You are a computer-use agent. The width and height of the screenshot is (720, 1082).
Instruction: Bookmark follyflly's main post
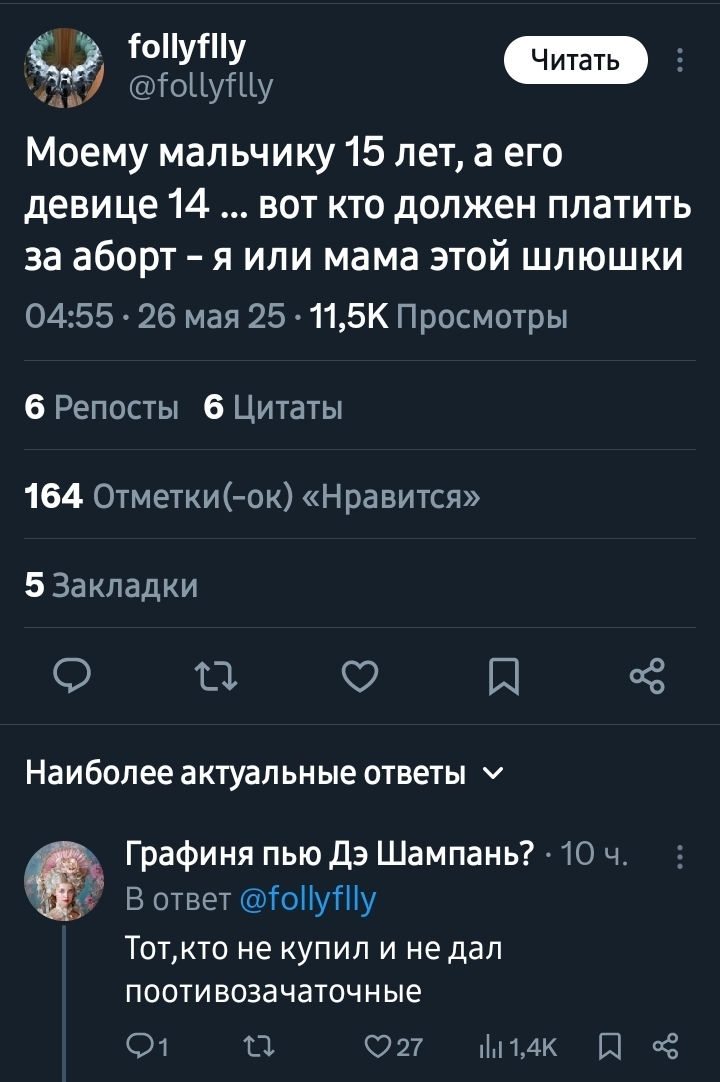[x=504, y=677]
